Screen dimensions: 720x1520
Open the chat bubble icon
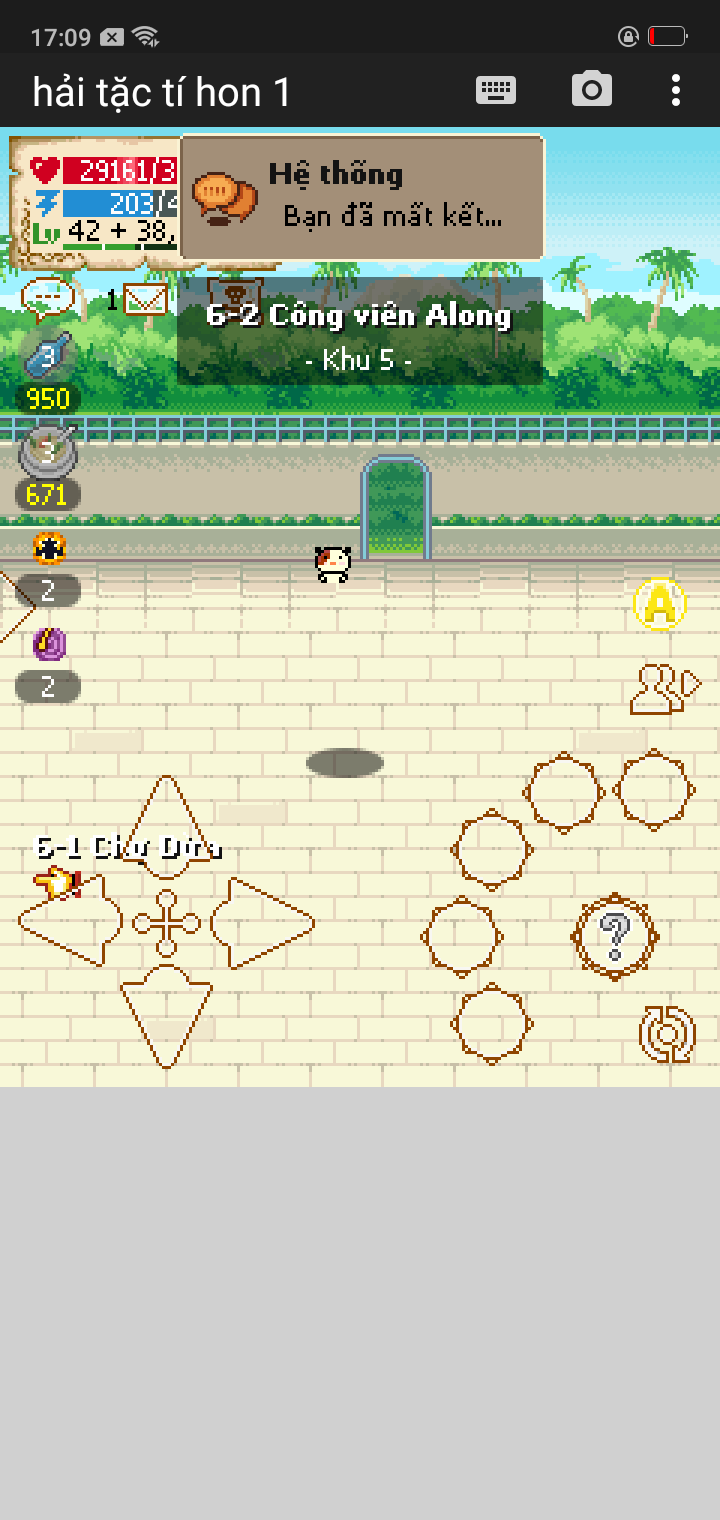[x=47, y=298]
